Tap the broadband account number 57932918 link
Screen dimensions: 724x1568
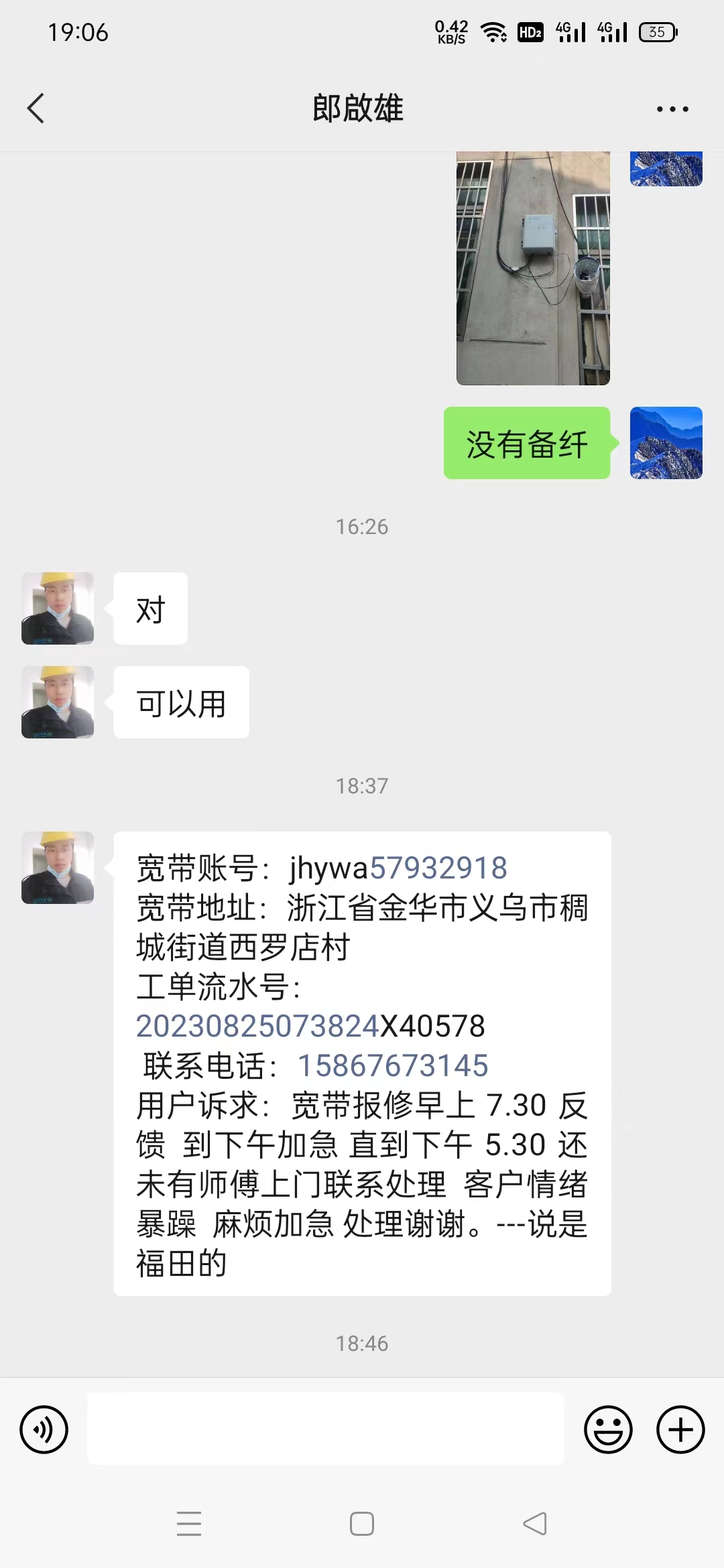click(438, 868)
